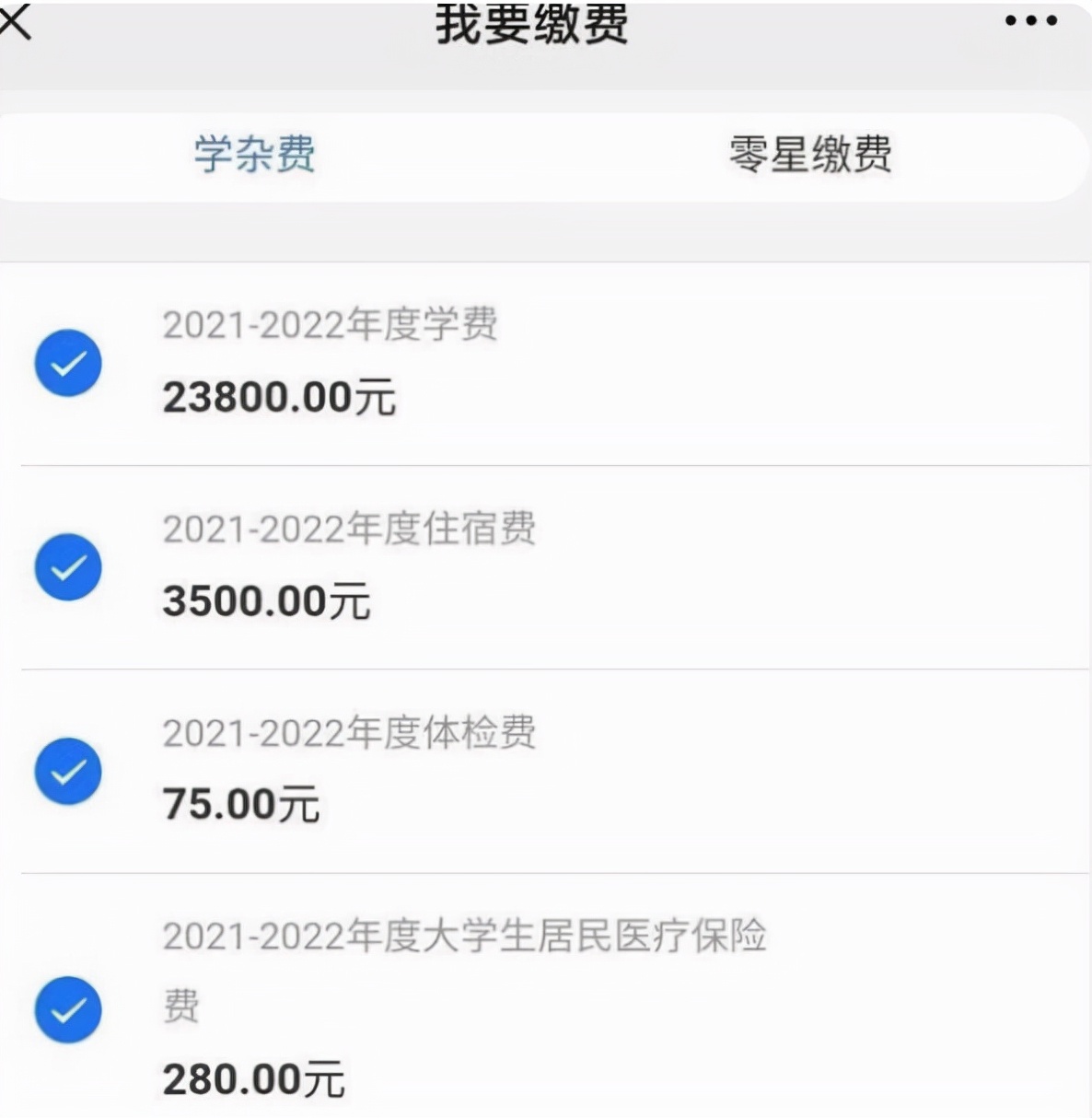Switch to the 零星缴费 tab
Screen dimensions: 1092x1118
pyautogui.click(x=808, y=155)
